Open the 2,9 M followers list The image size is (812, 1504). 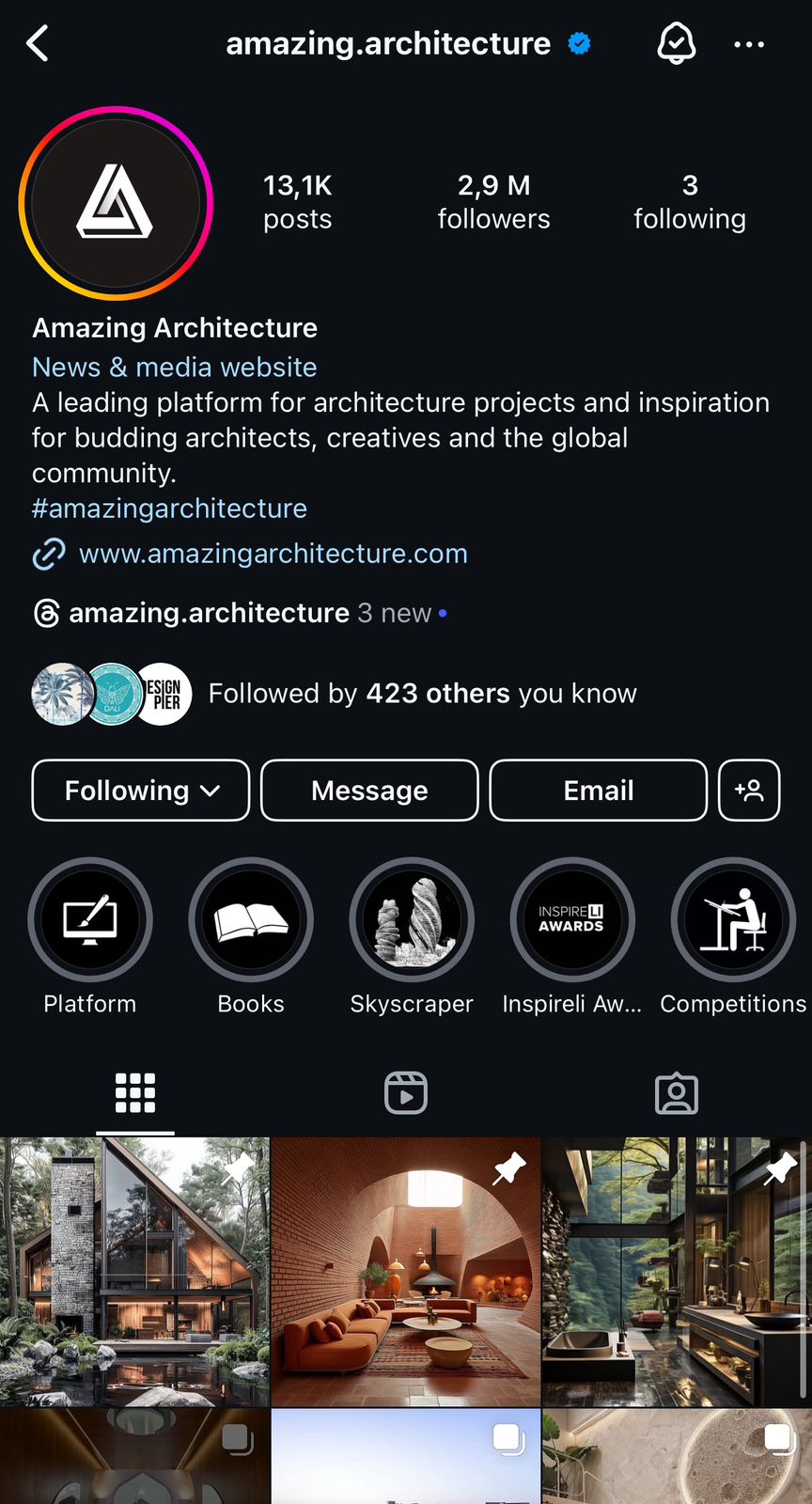(493, 201)
